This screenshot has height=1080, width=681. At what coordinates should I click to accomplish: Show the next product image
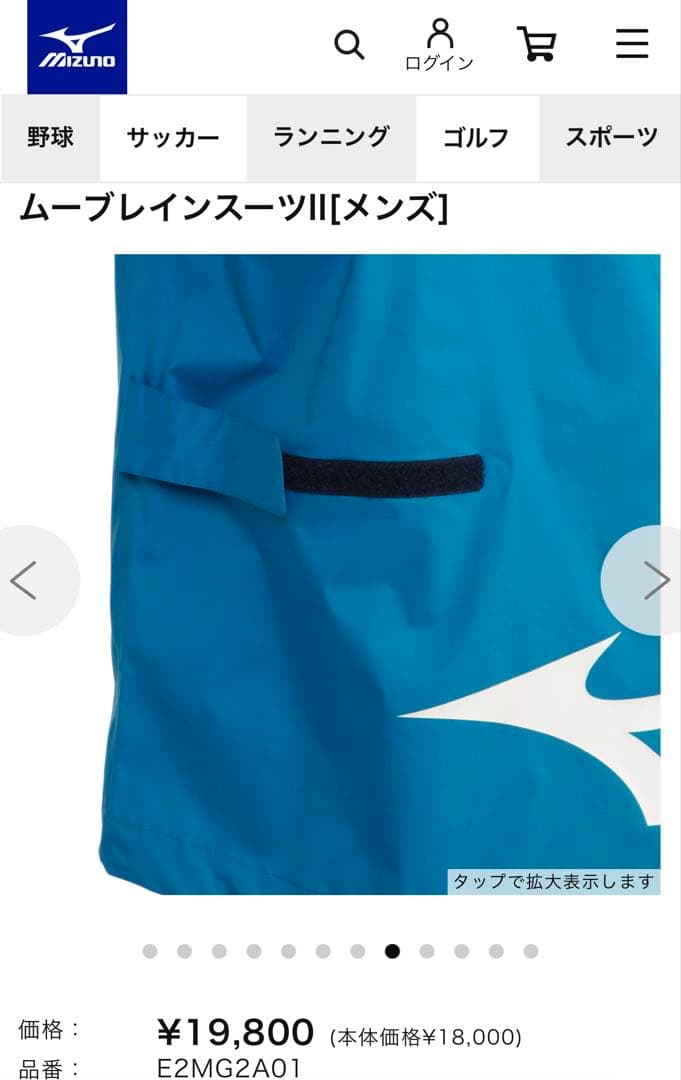653,580
